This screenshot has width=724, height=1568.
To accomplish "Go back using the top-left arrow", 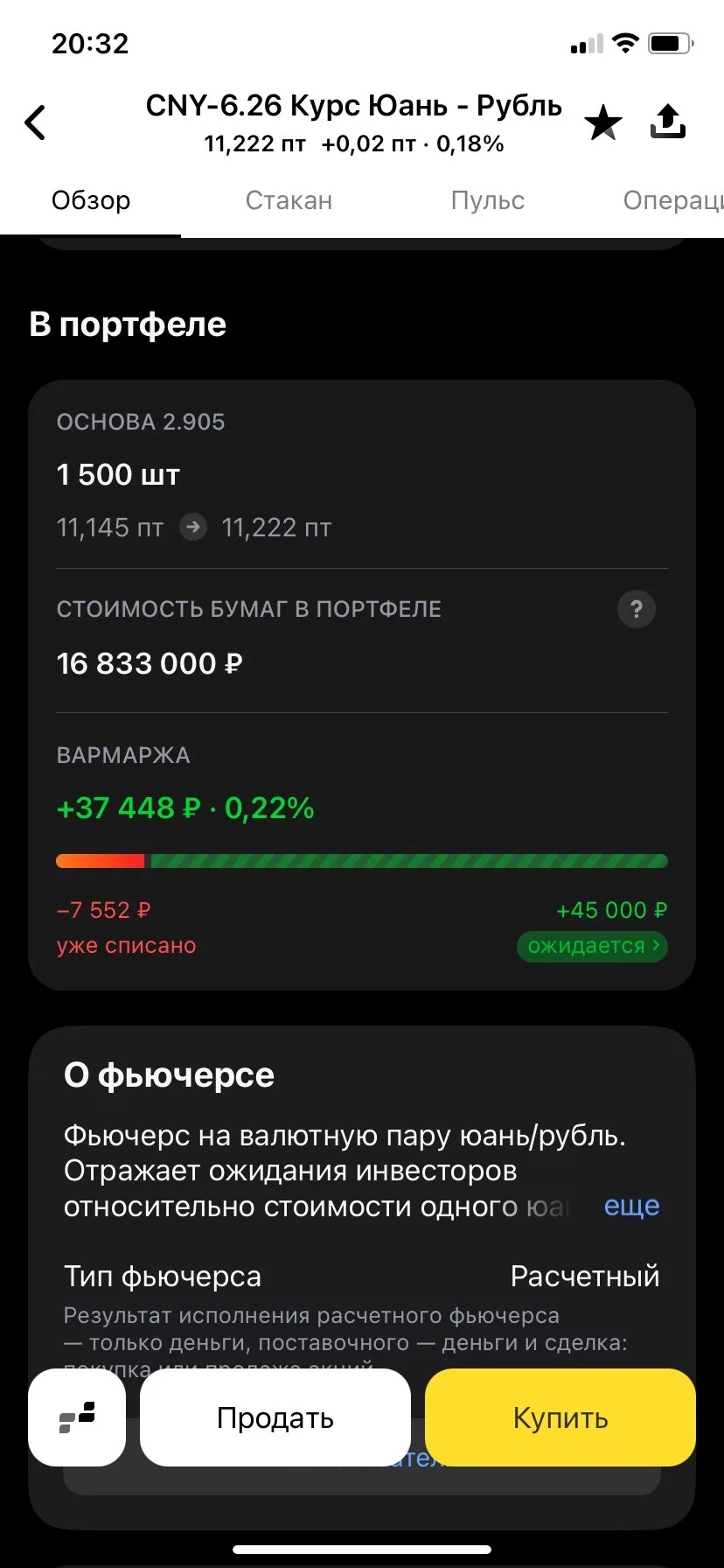I will (x=36, y=122).
